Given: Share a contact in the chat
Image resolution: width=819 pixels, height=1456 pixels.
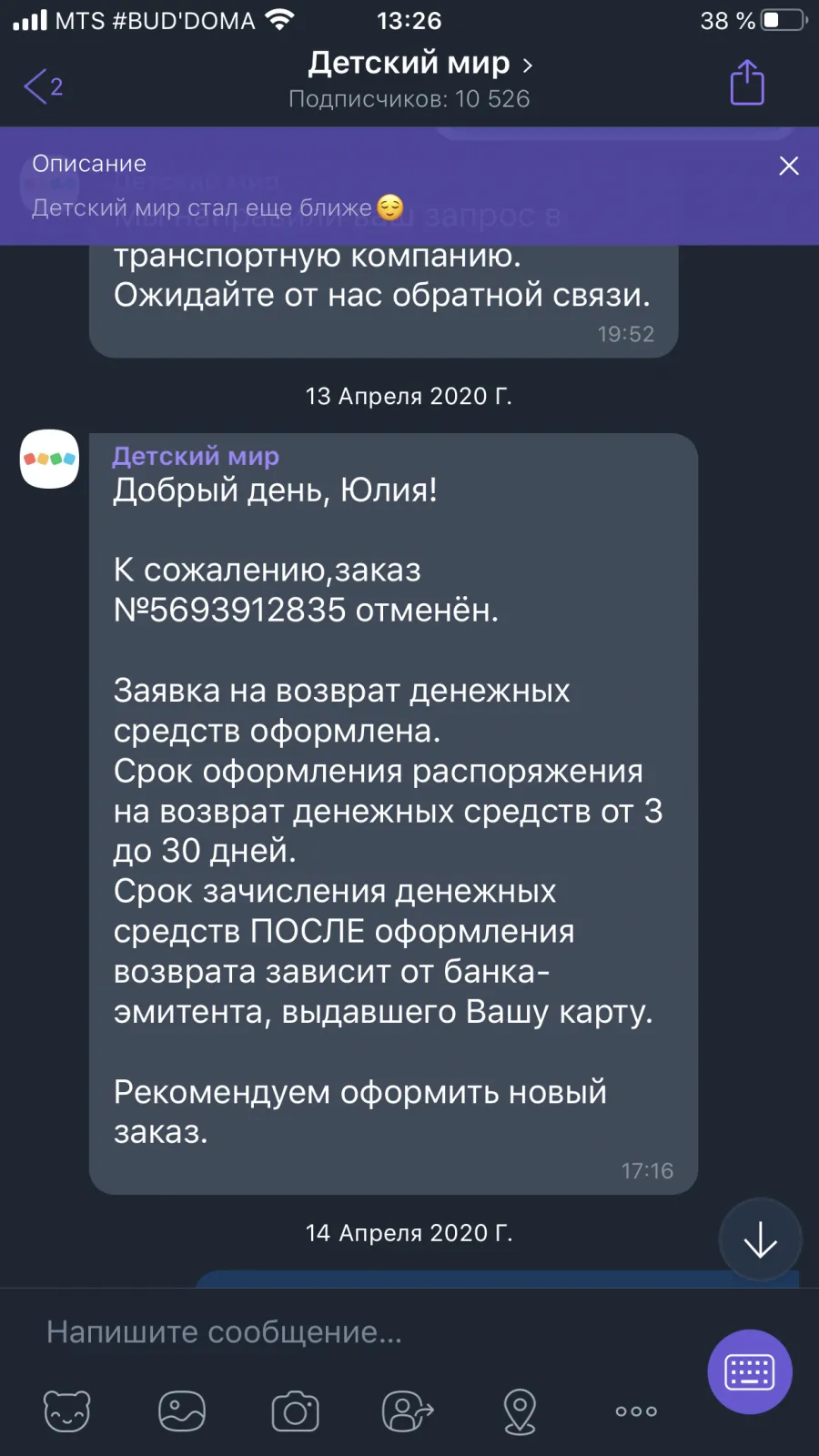Looking at the screenshot, I should coord(408,1411).
